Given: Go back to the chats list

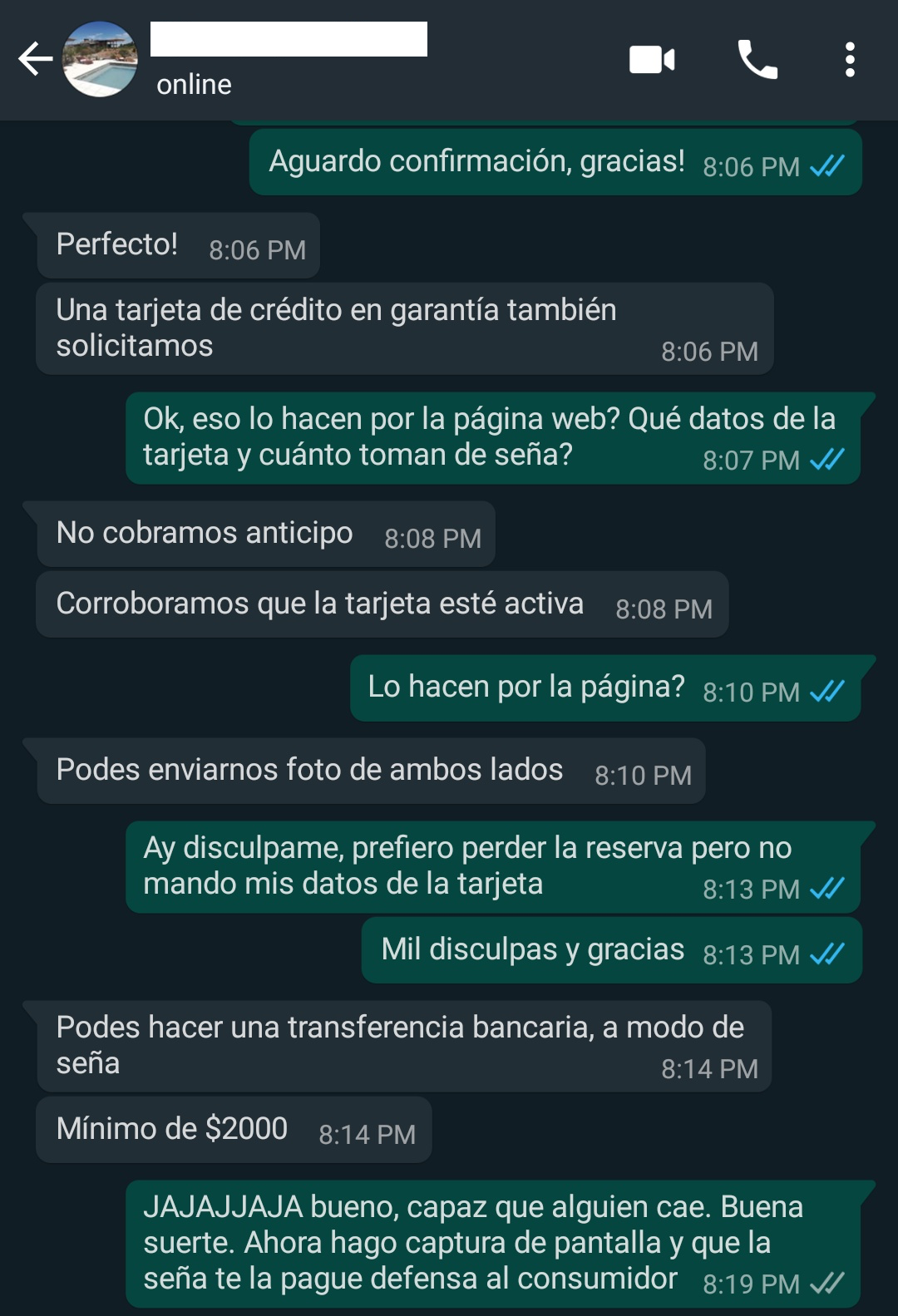Looking at the screenshot, I should [35, 60].
